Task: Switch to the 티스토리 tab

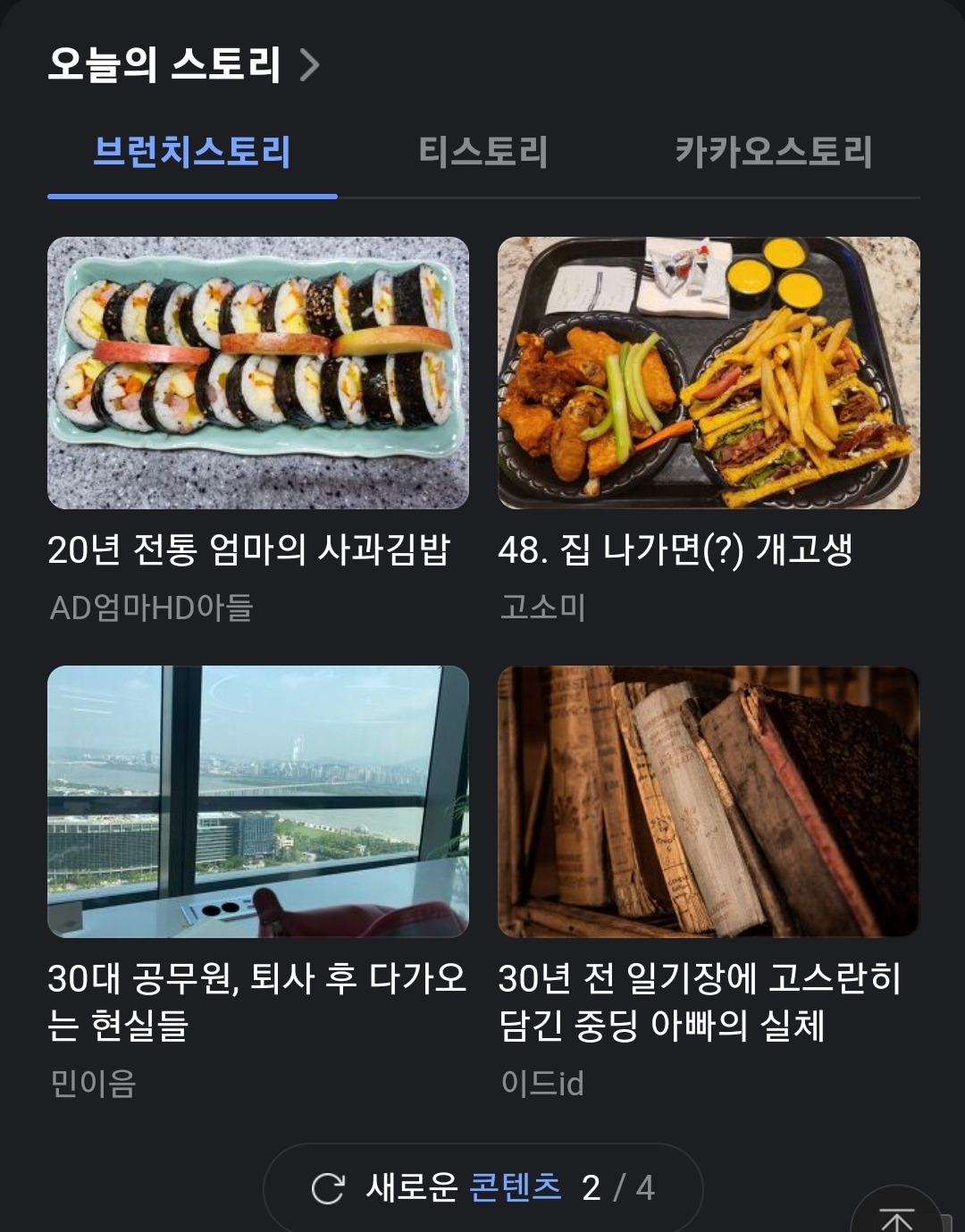Action: 482,152
